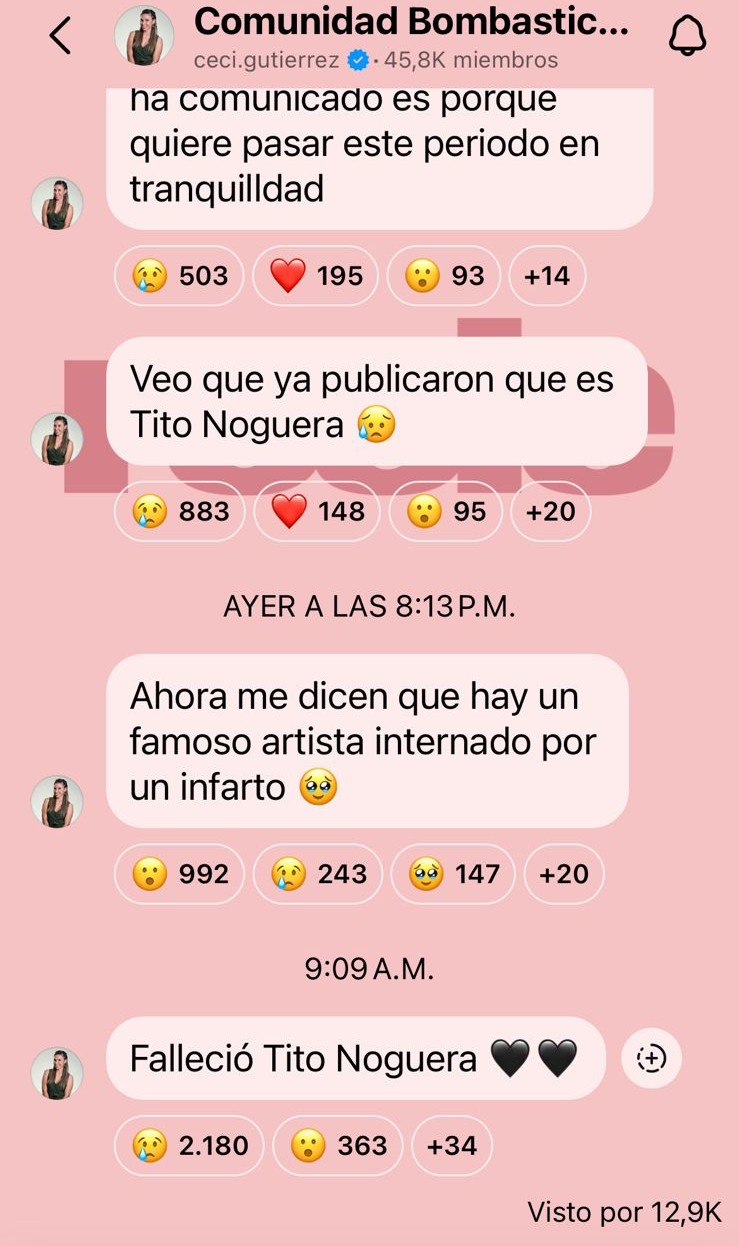This screenshot has width=739, height=1246.
Task: Show the +14 more reactions
Action: click(546, 276)
